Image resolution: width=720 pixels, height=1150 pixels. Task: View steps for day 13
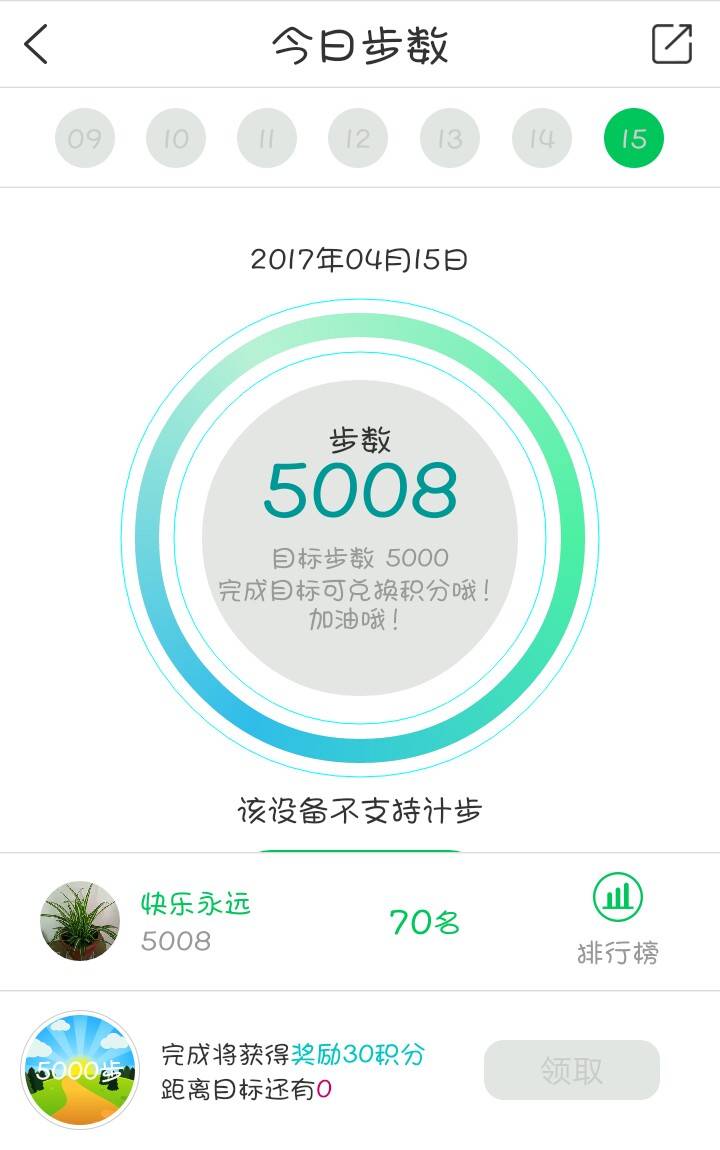tap(450, 138)
